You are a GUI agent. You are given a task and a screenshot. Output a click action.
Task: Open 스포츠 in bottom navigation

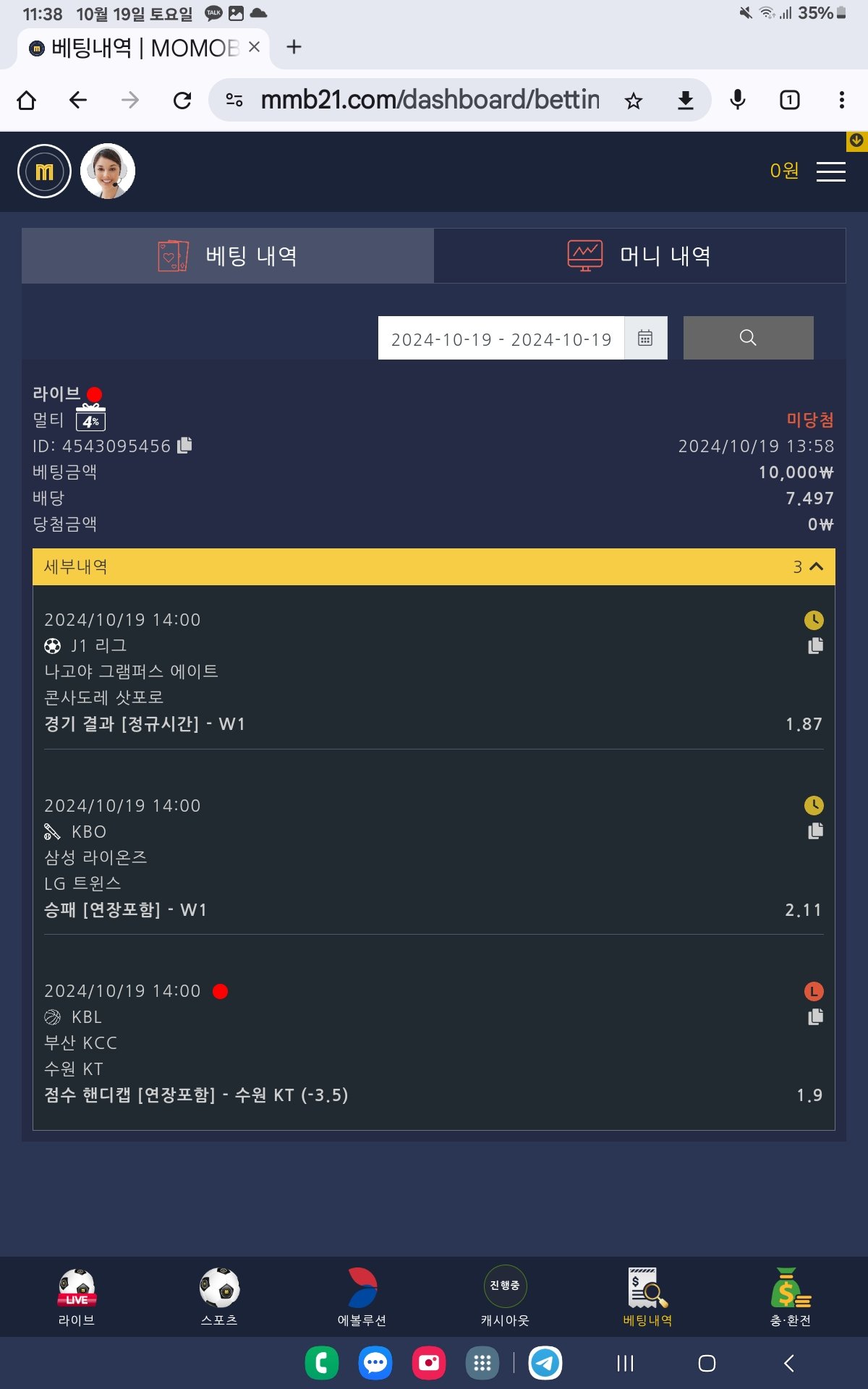(219, 1297)
